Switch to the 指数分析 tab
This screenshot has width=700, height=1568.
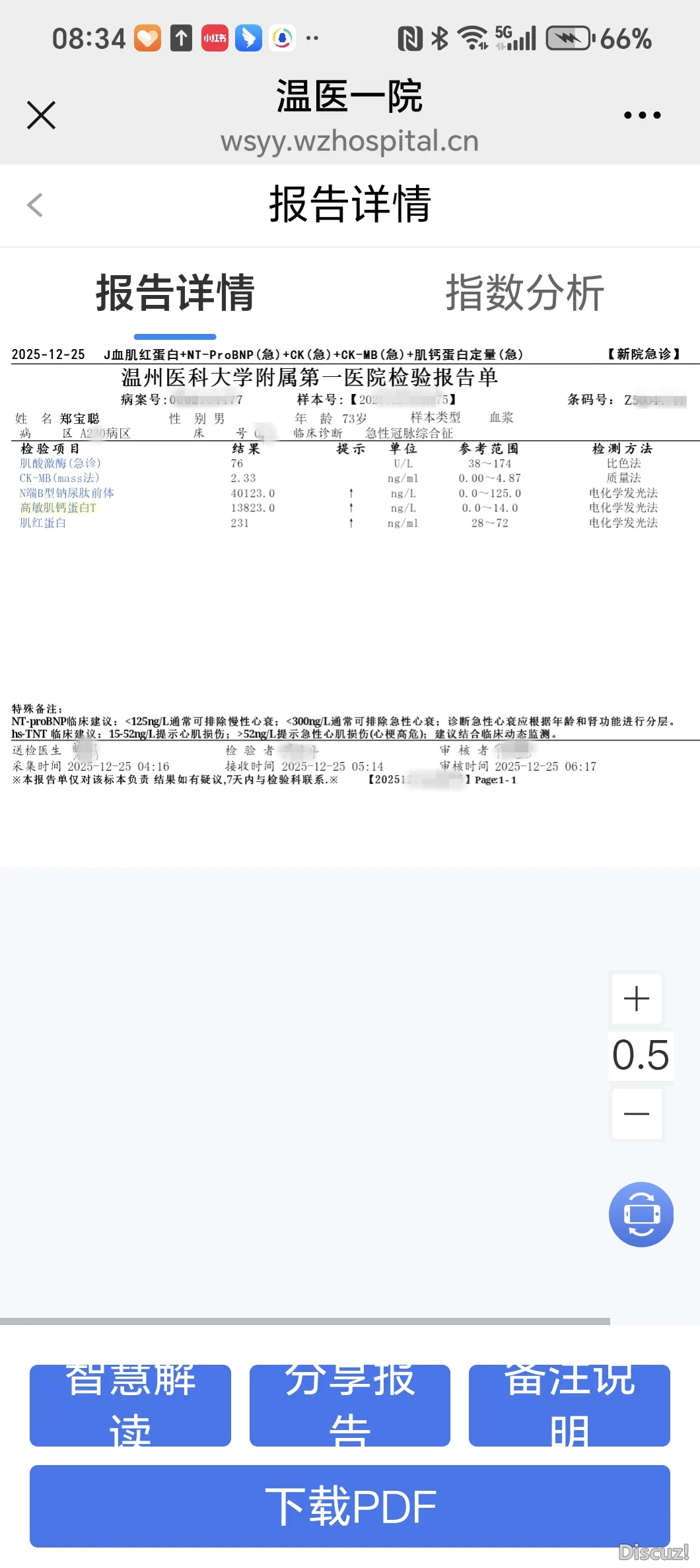coord(524,293)
